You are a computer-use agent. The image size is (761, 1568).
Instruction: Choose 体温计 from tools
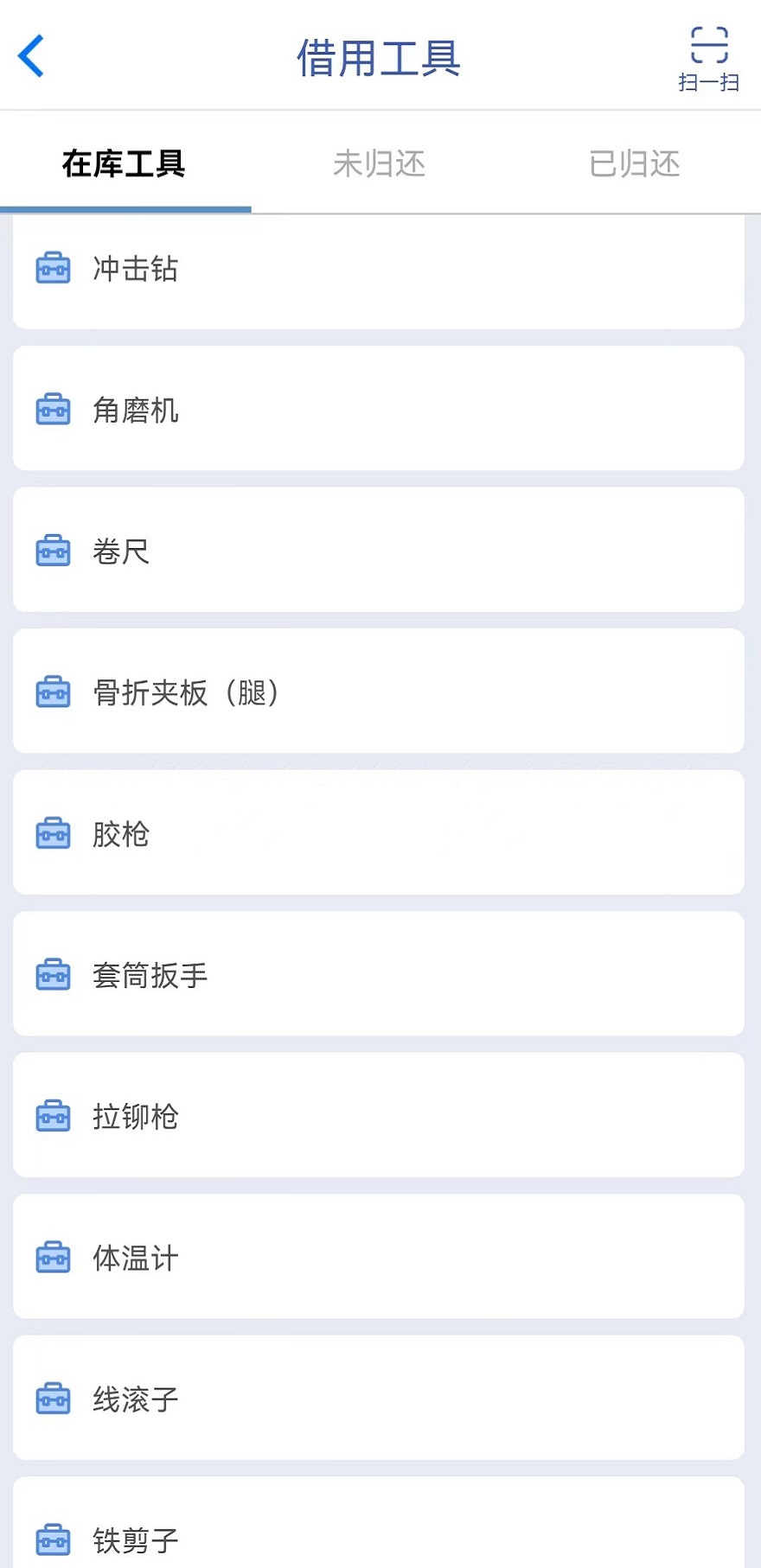click(x=378, y=1257)
